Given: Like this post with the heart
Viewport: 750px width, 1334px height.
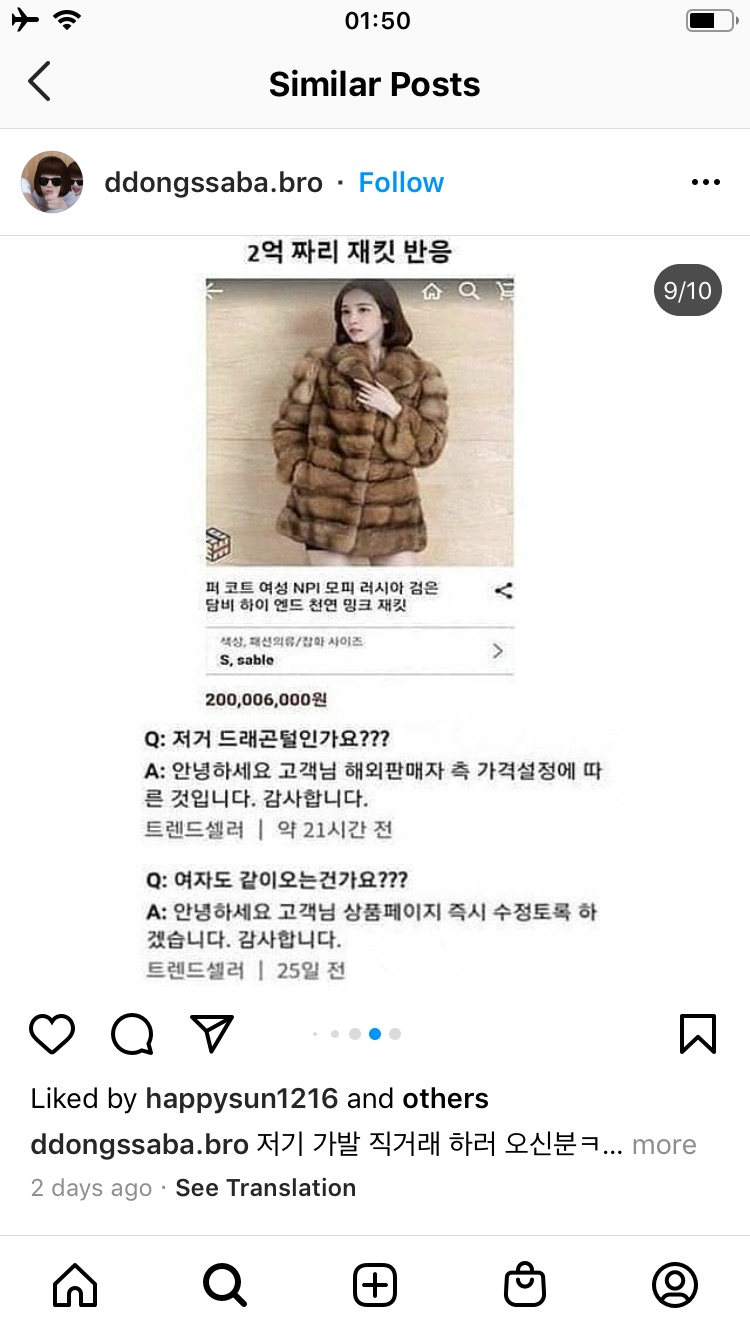Looking at the screenshot, I should point(52,1034).
